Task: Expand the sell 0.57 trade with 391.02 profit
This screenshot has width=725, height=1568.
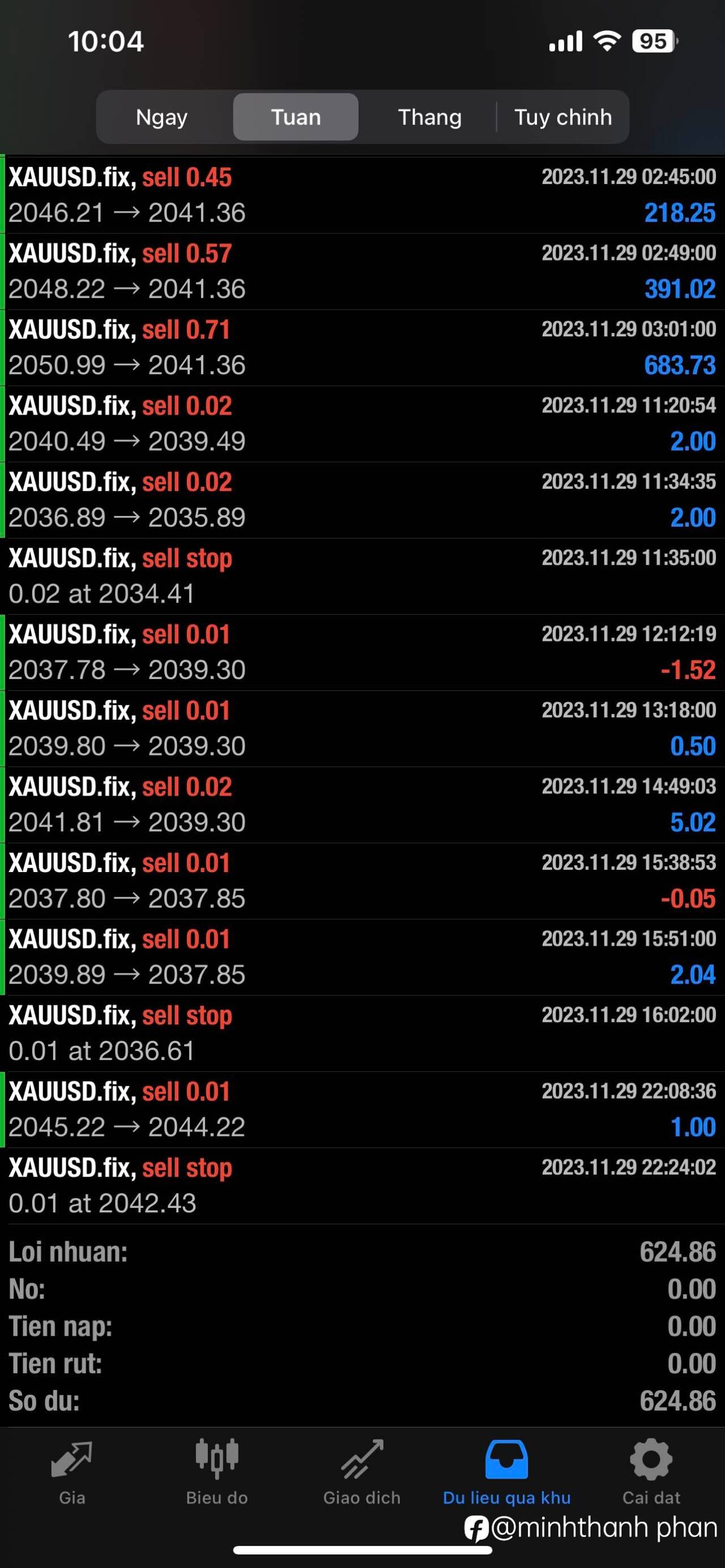Action: [x=362, y=271]
